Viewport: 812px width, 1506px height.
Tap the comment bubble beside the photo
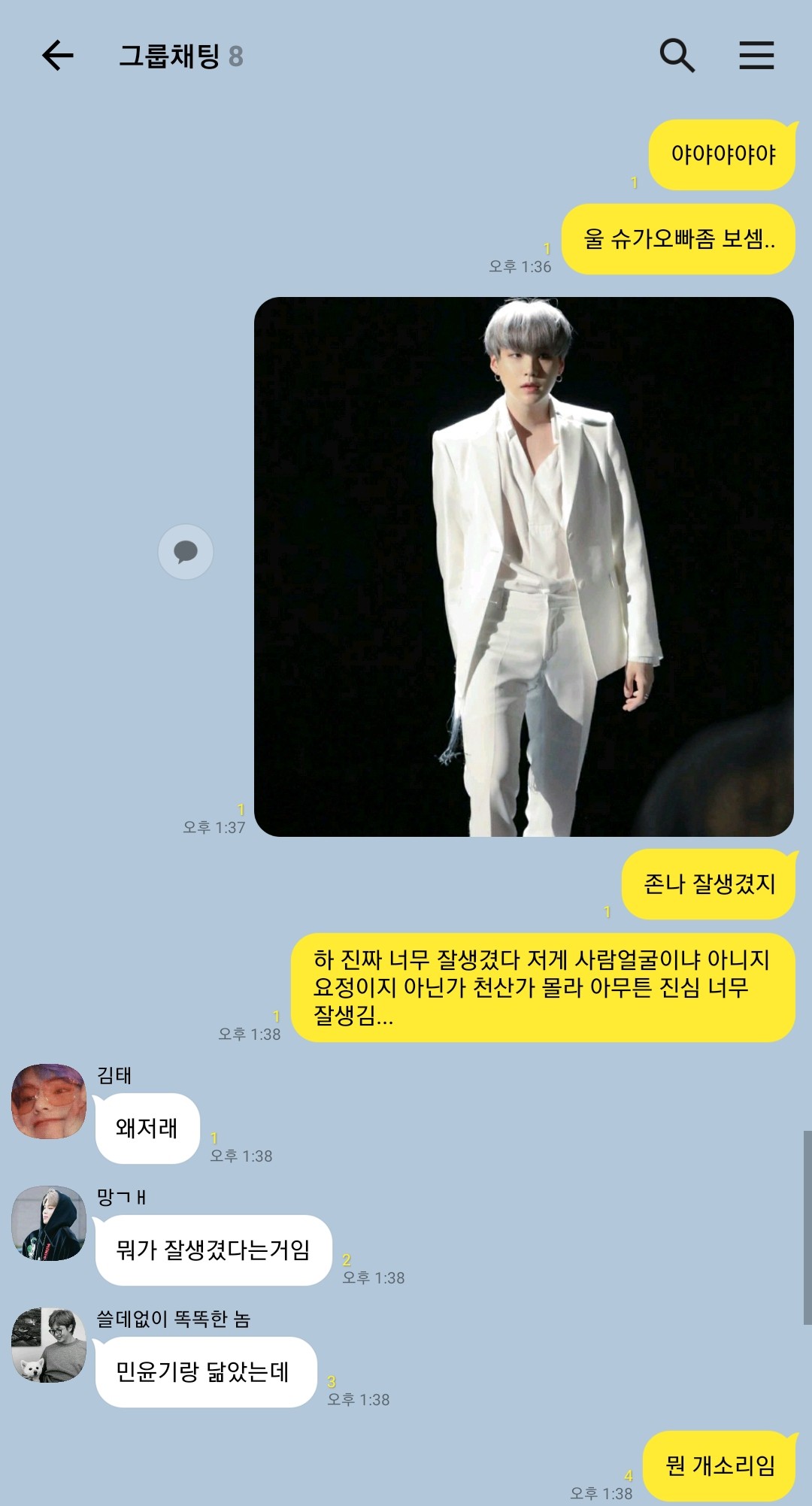[186, 552]
